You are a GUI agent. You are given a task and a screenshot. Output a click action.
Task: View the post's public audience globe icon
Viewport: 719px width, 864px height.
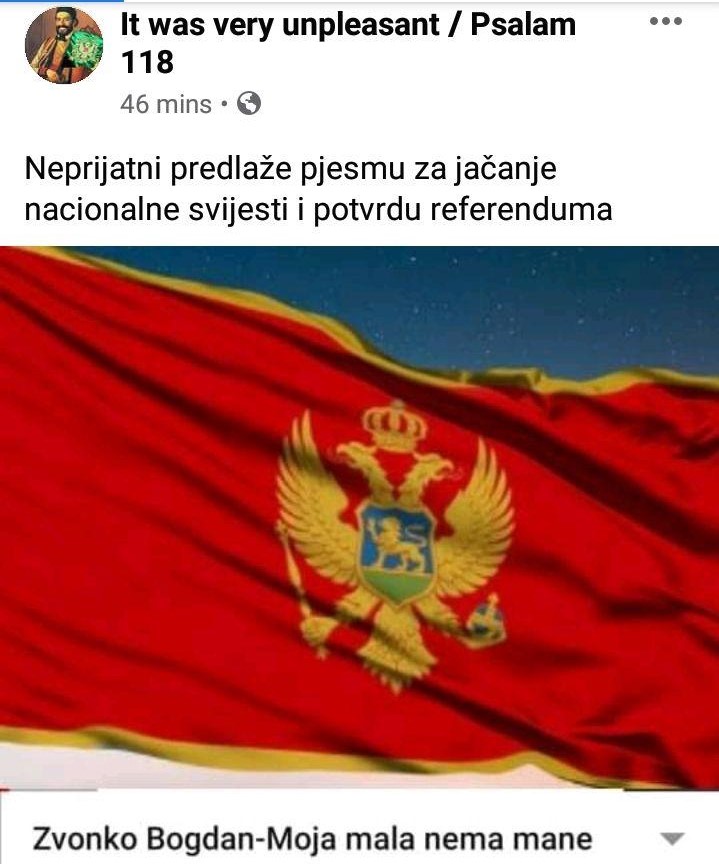coord(249,103)
